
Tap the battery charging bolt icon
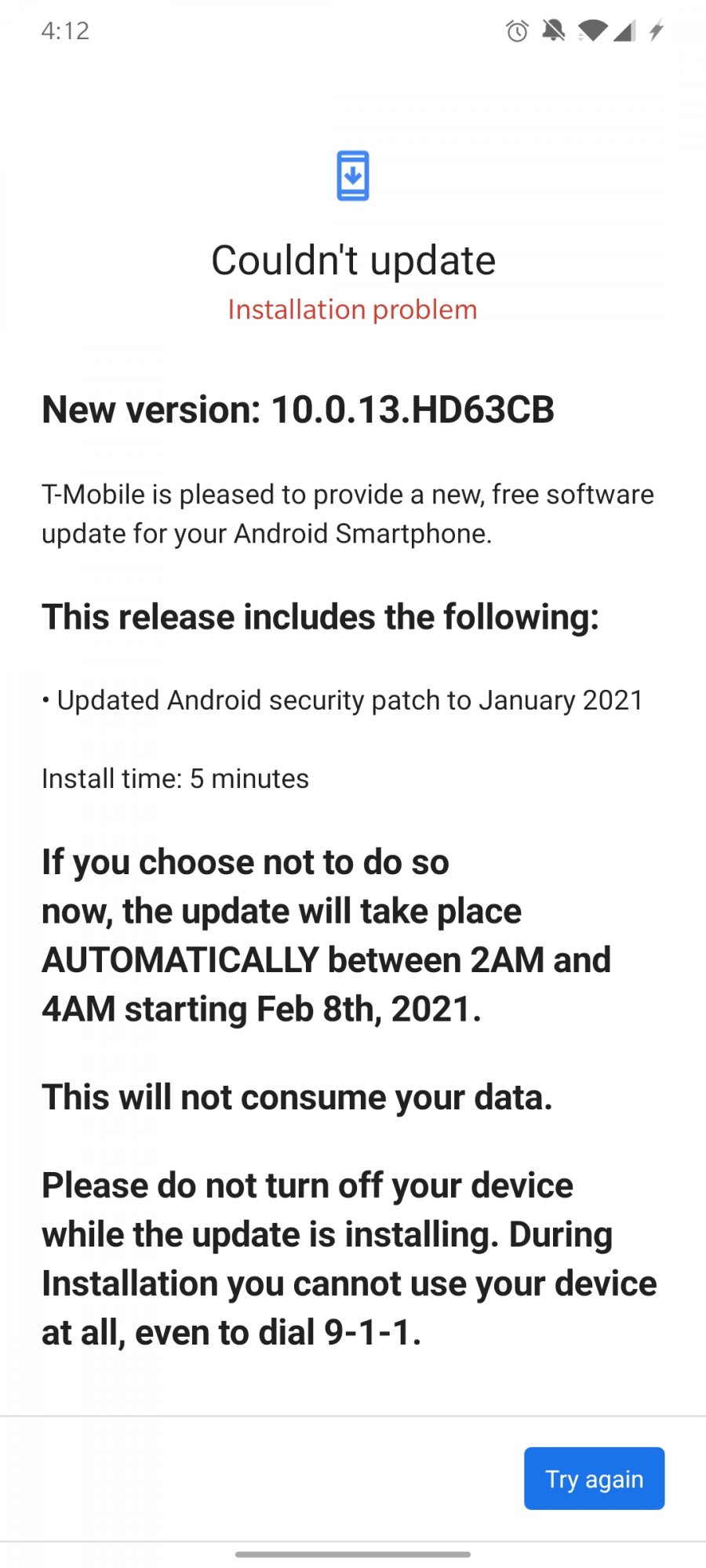654,32
